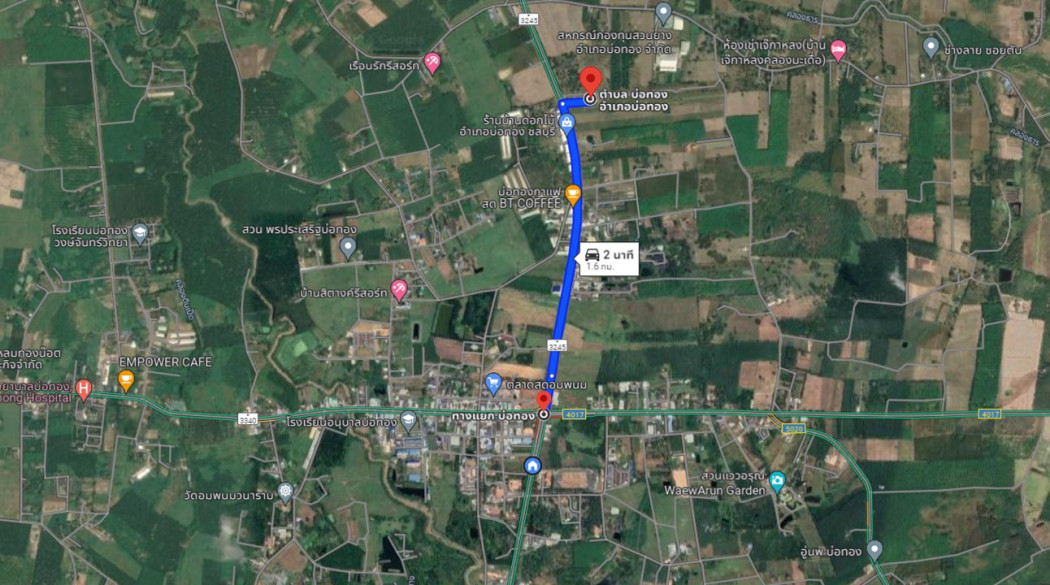1050x585 pixels.
Task: Select the โรงเรียนอนุบาลบ่อทอง school pin
Action: [x=408, y=421]
